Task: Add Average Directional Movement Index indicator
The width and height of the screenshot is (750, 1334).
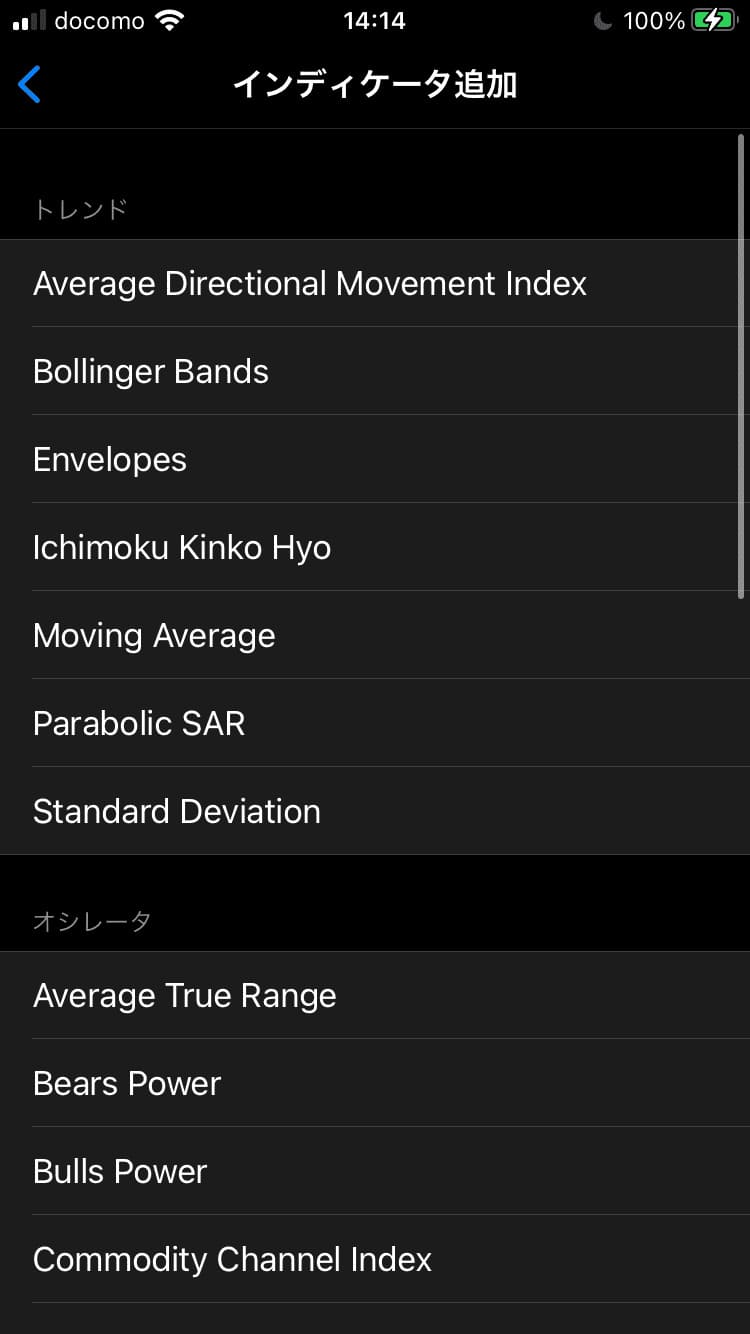Action: pos(375,283)
